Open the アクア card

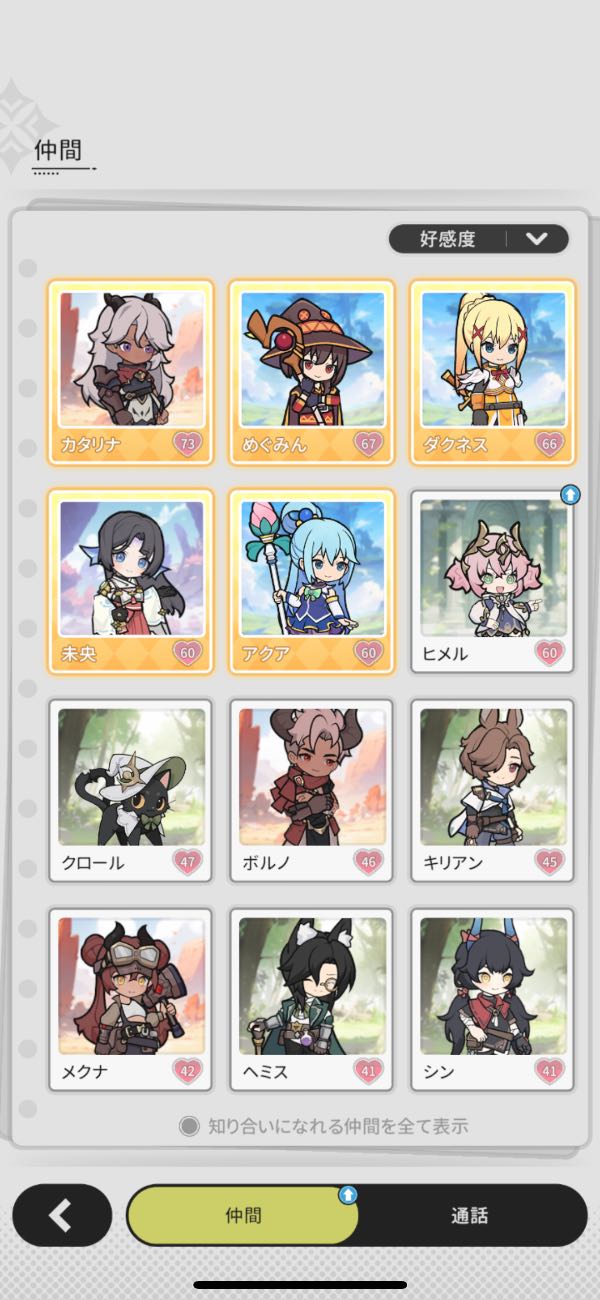[312, 582]
